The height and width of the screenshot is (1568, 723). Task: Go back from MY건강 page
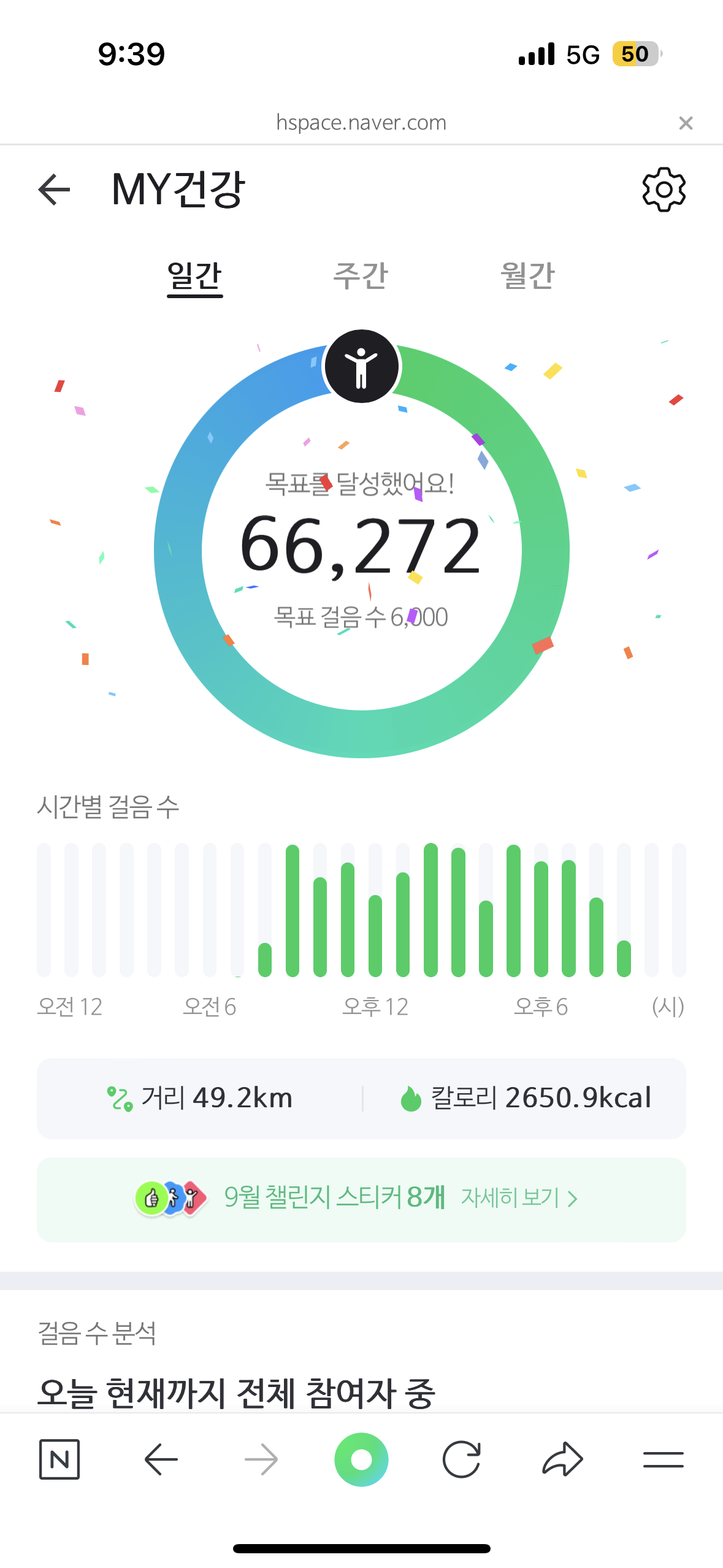pyautogui.click(x=54, y=190)
